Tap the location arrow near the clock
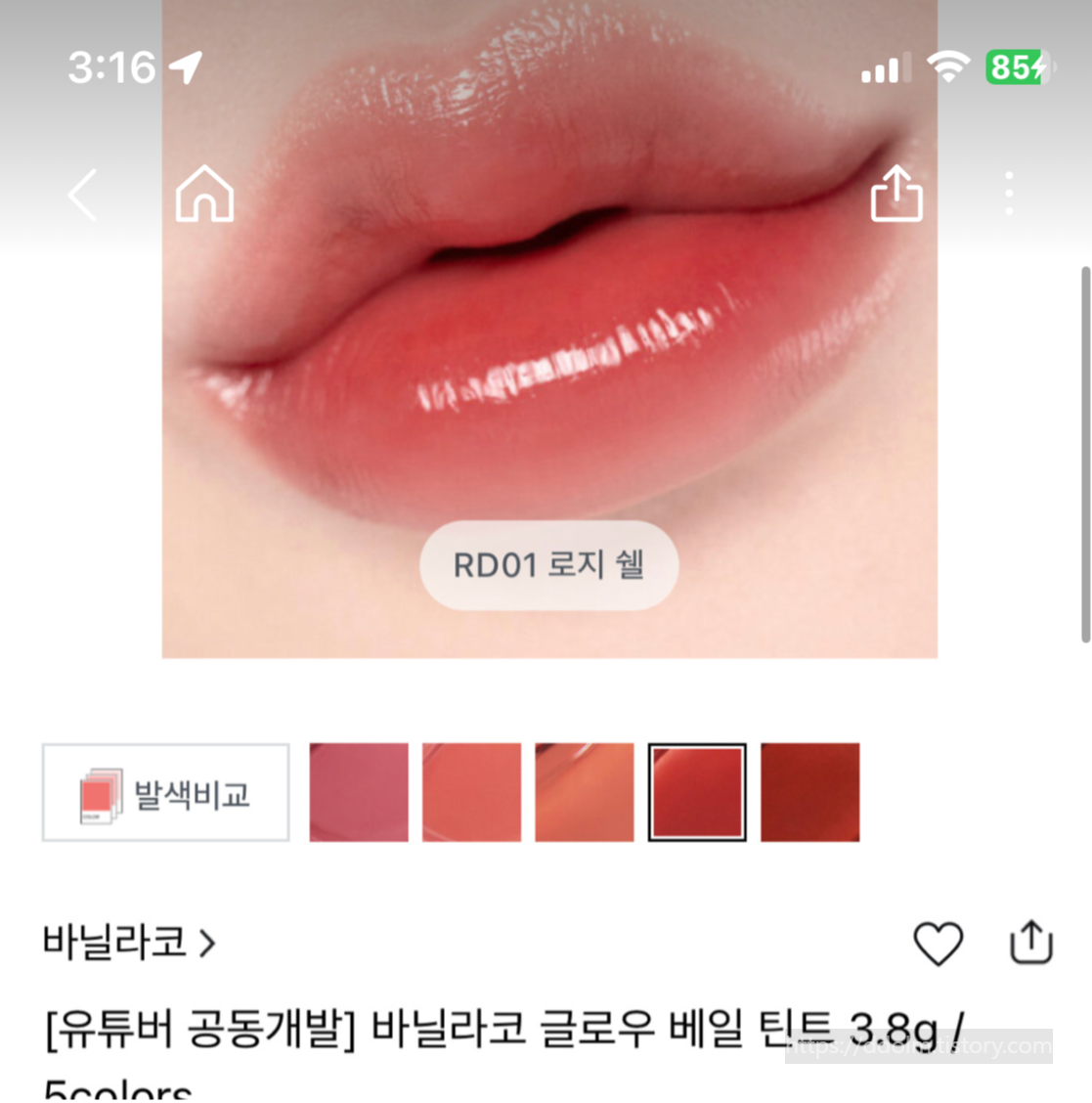This screenshot has width=1092, height=1103. click(x=184, y=66)
